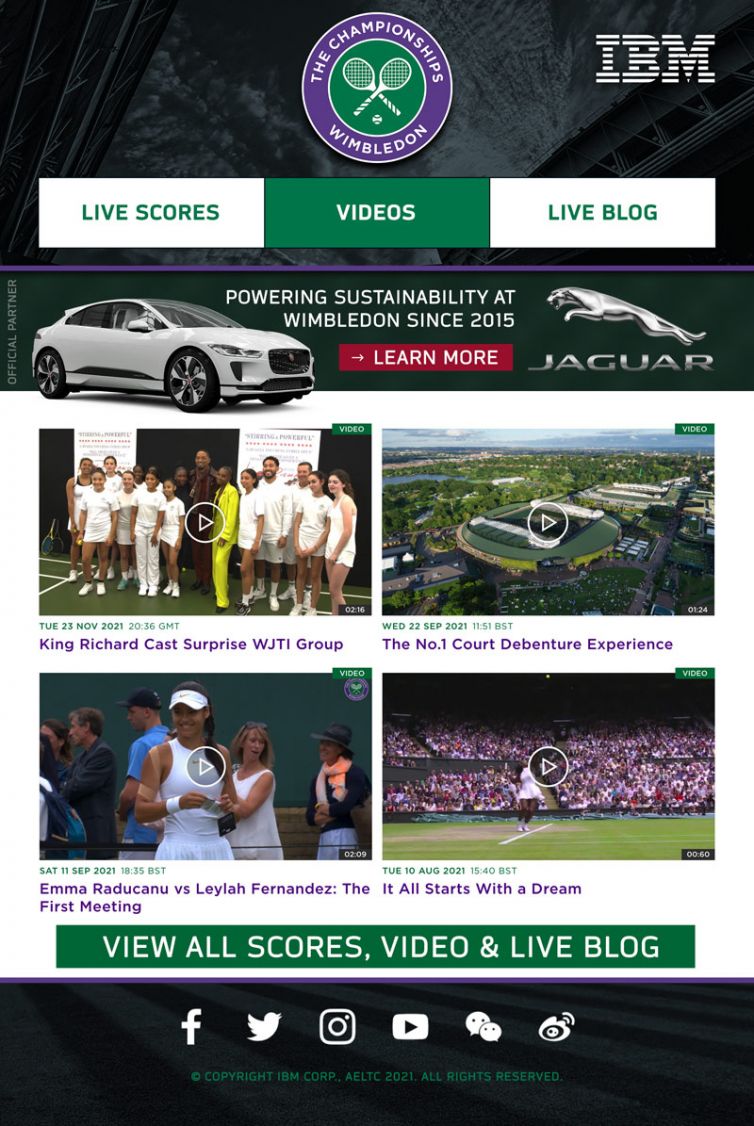Open Wimbledon's Facebook page
The height and width of the screenshot is (1126, 754).
[x=191, y=1027]
